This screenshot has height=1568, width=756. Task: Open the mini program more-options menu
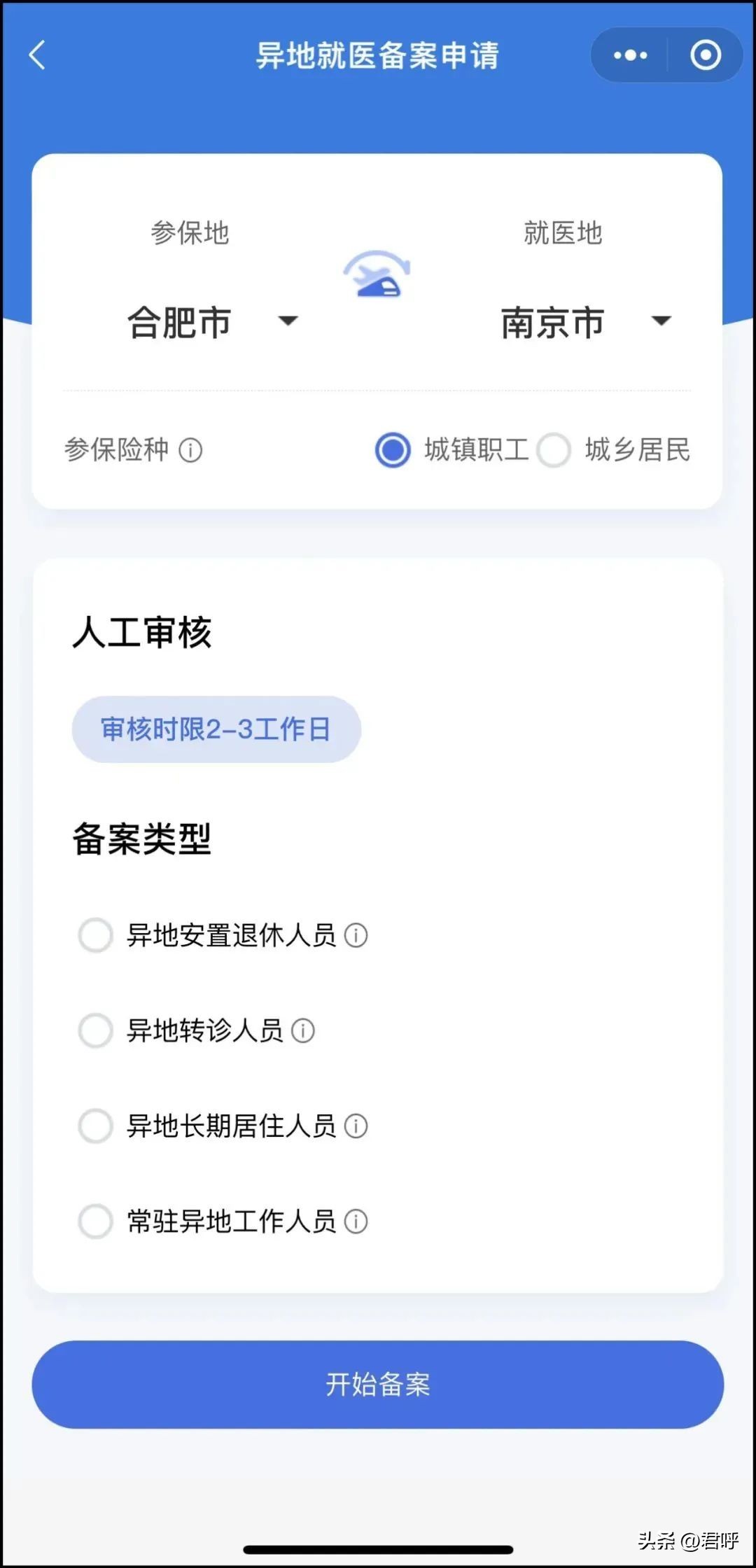coord(630,55)
